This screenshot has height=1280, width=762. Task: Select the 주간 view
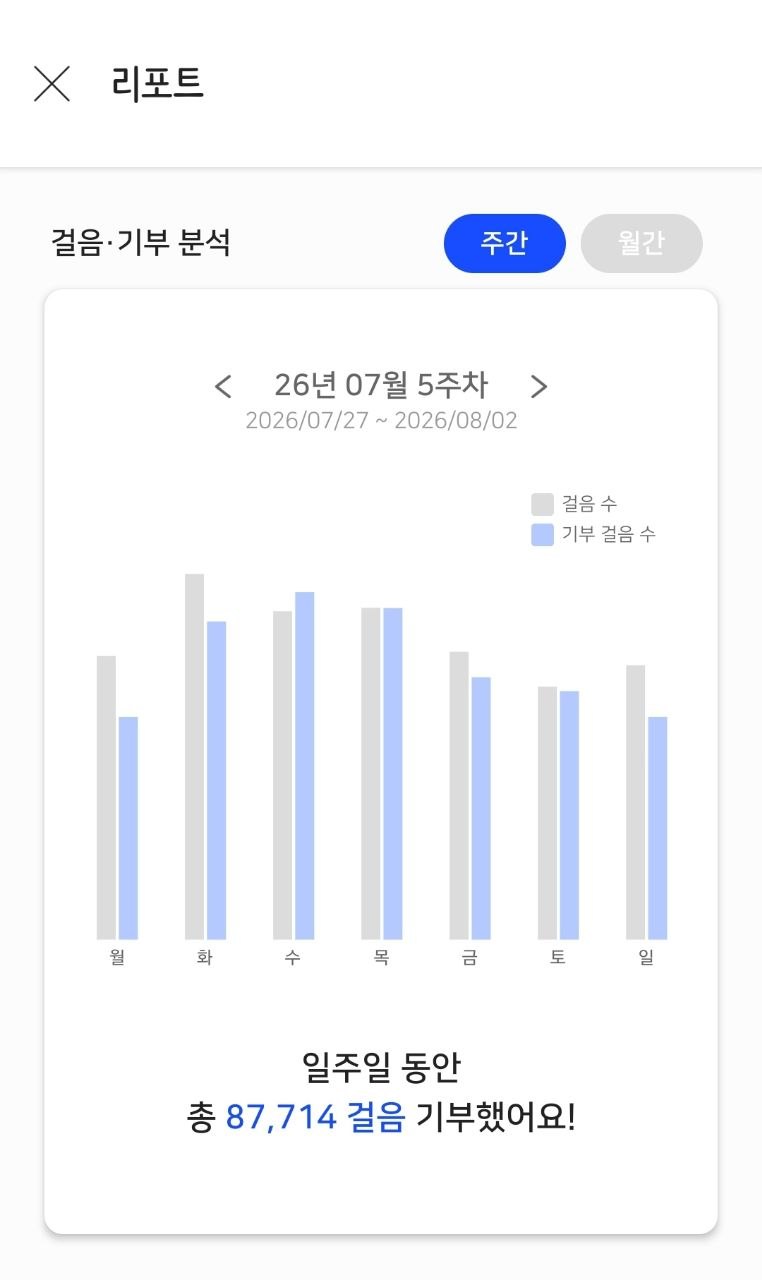click(505, 243)
